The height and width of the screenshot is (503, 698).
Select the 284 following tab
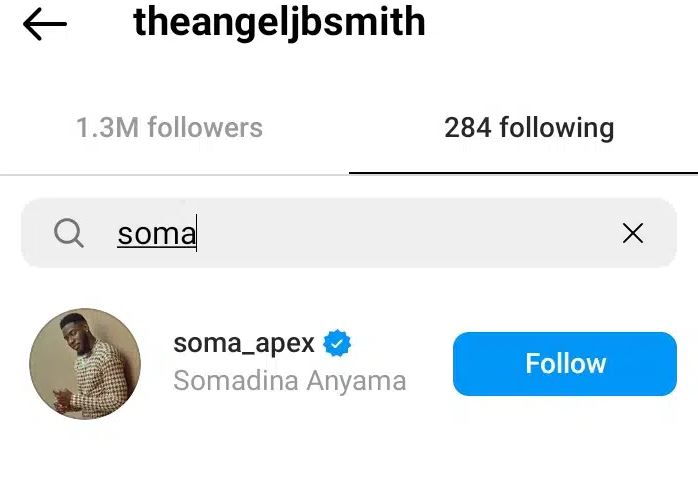pyautogui.click(x=529, y=128)
